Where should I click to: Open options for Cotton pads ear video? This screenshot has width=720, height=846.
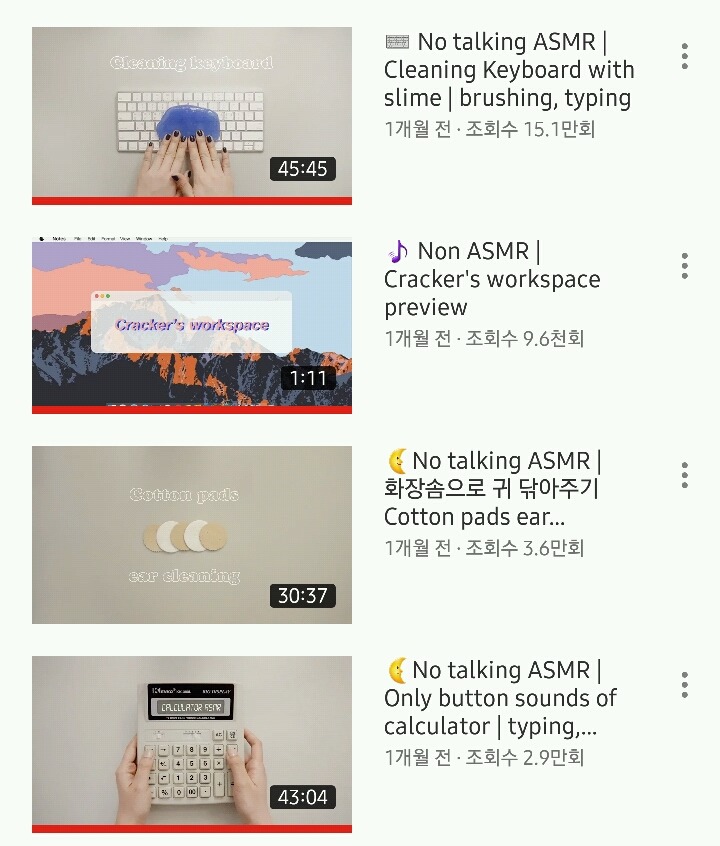pos(684,475)
